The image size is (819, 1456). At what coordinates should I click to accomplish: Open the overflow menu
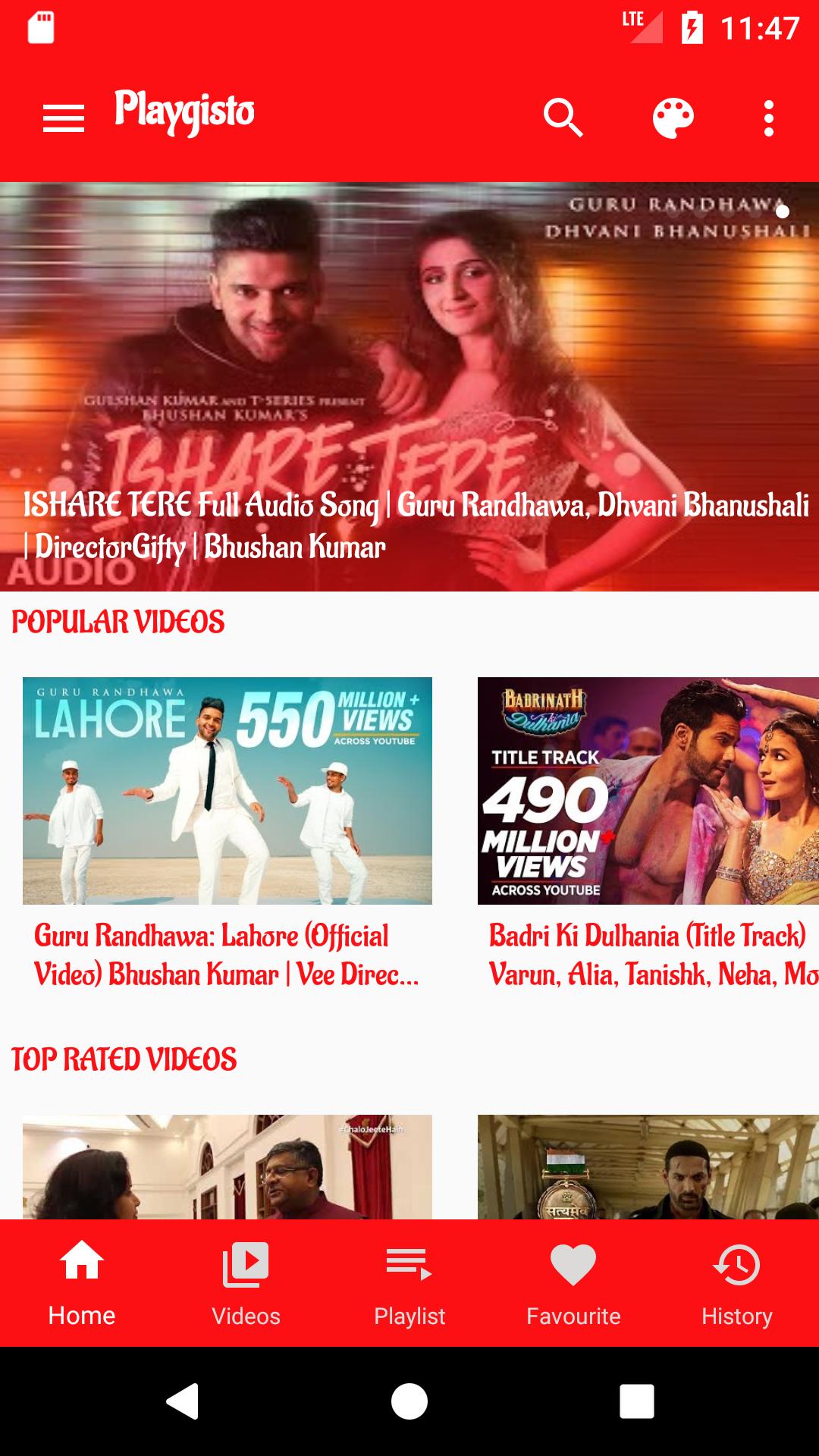[x=768, y=118]
